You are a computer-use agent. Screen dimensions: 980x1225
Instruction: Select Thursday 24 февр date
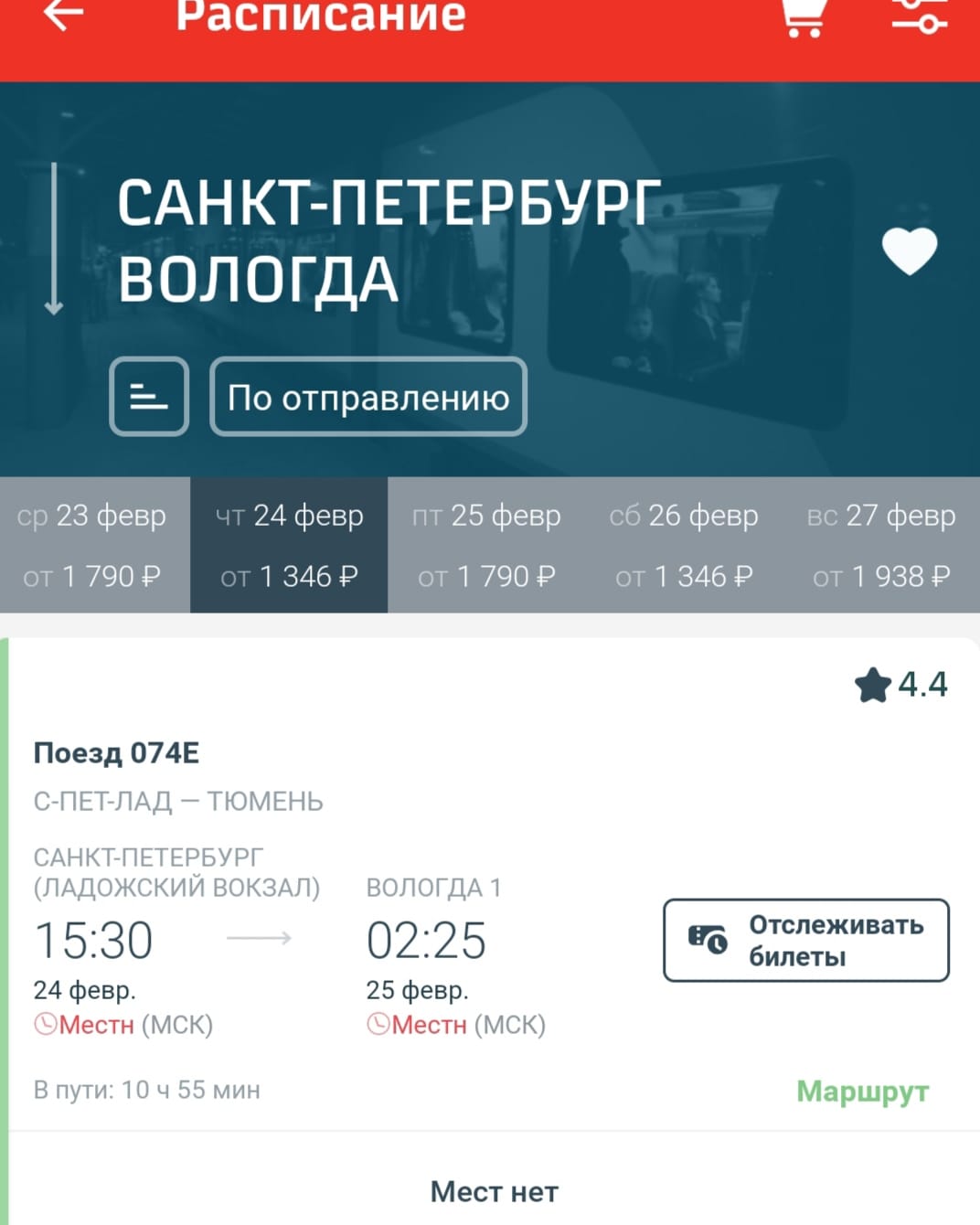point(289,545)
